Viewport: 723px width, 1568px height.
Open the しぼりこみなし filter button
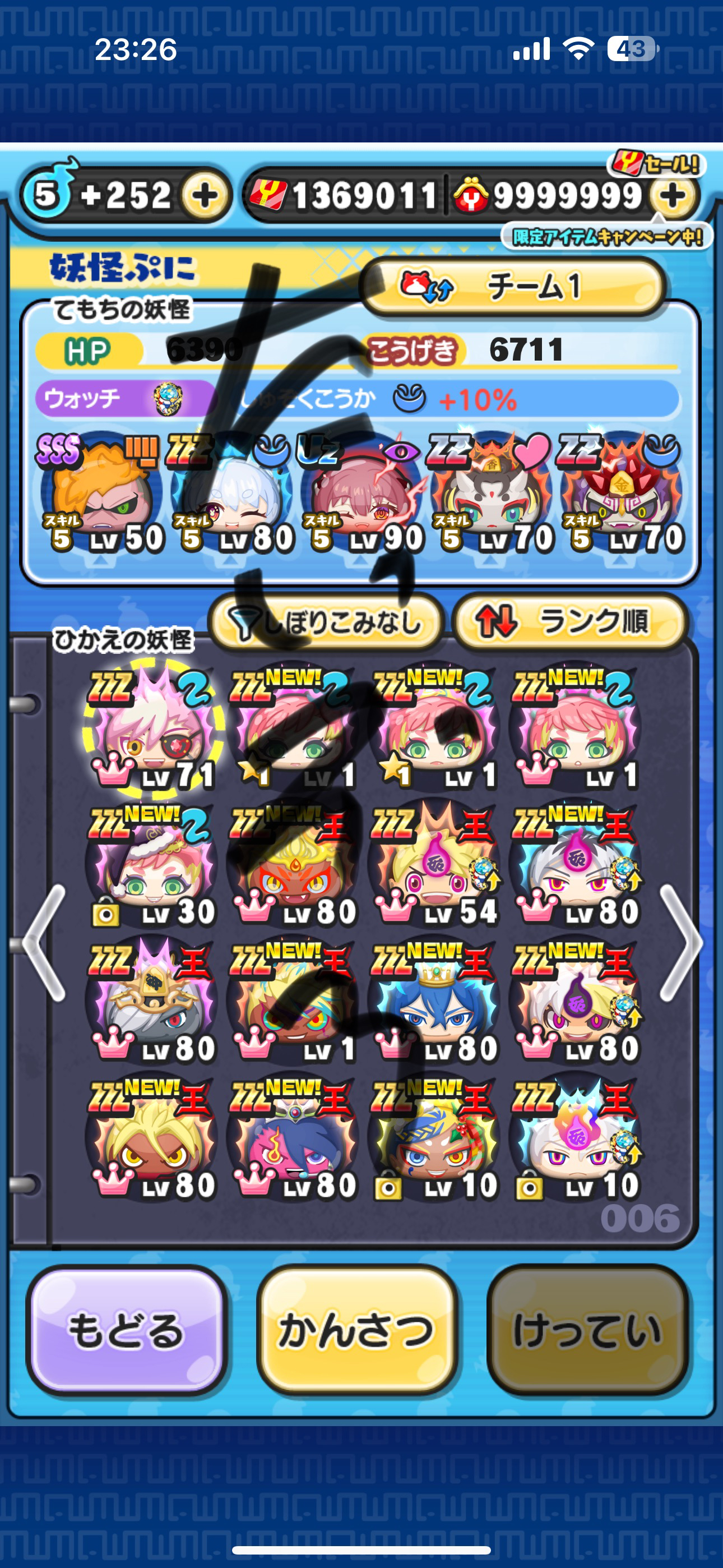coord(327,622)
